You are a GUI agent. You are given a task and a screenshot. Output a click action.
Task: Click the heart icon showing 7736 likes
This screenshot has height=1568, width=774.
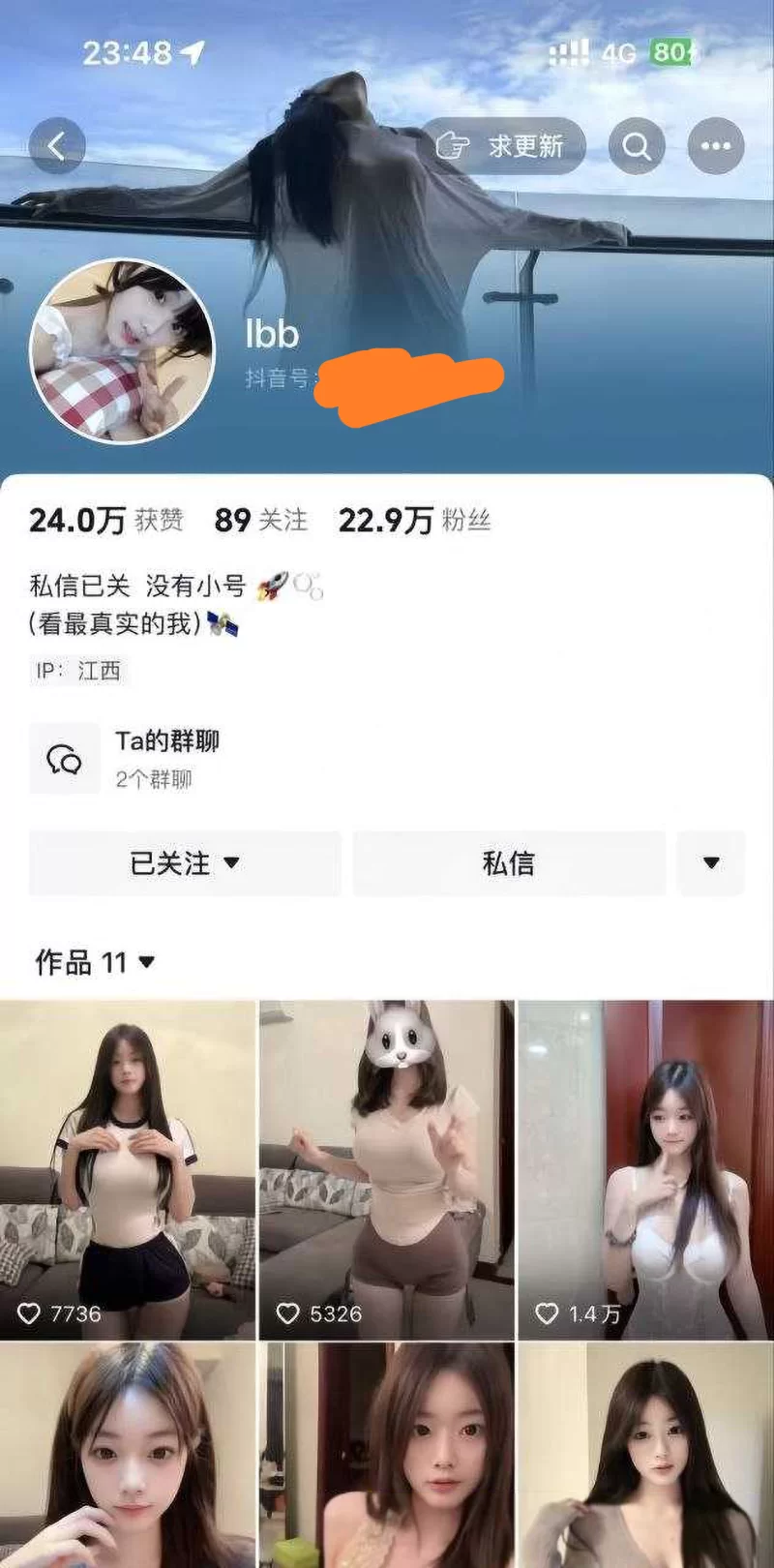pyautogui.click(x=29, y=1313)
